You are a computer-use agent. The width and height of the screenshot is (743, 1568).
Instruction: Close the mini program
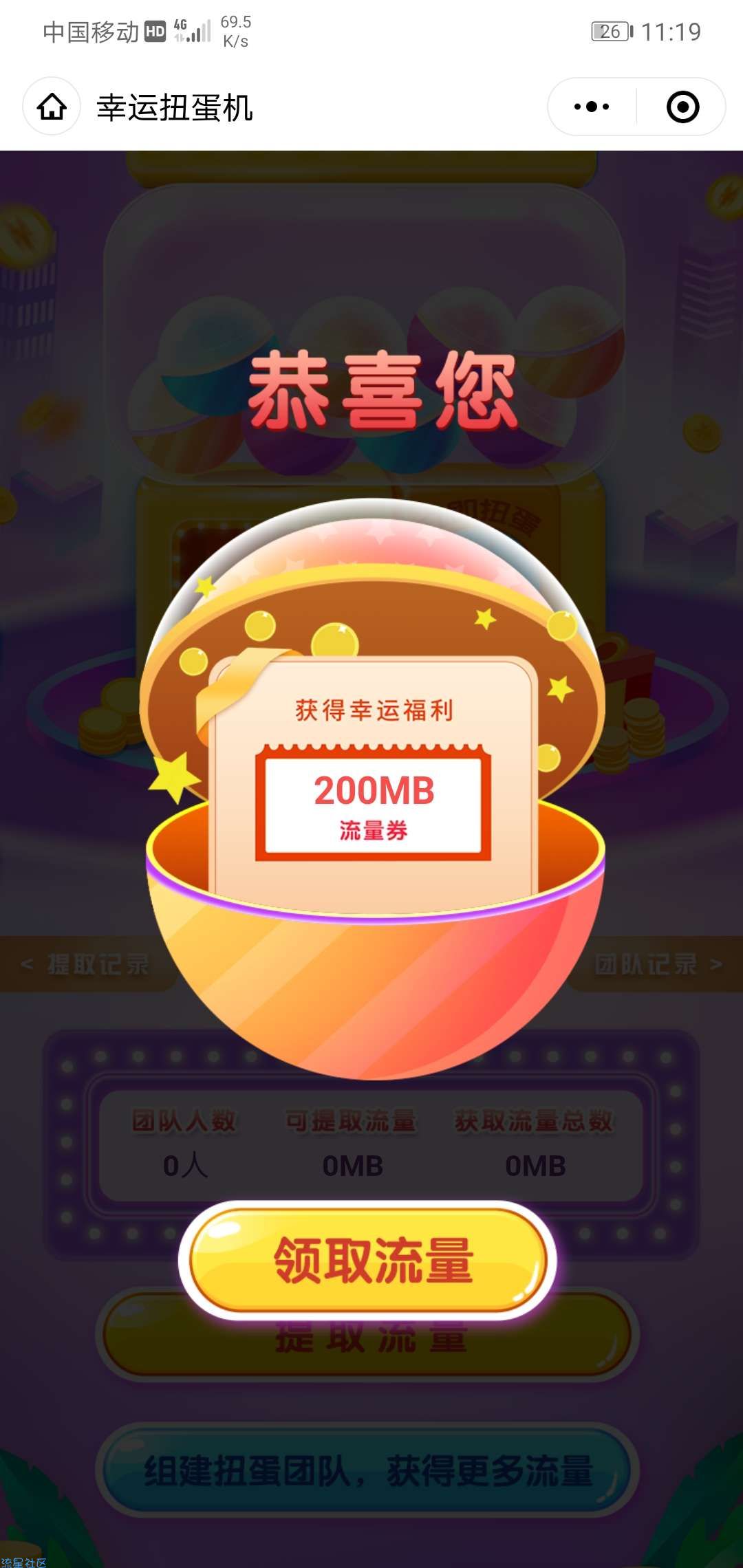click(682, 107)
